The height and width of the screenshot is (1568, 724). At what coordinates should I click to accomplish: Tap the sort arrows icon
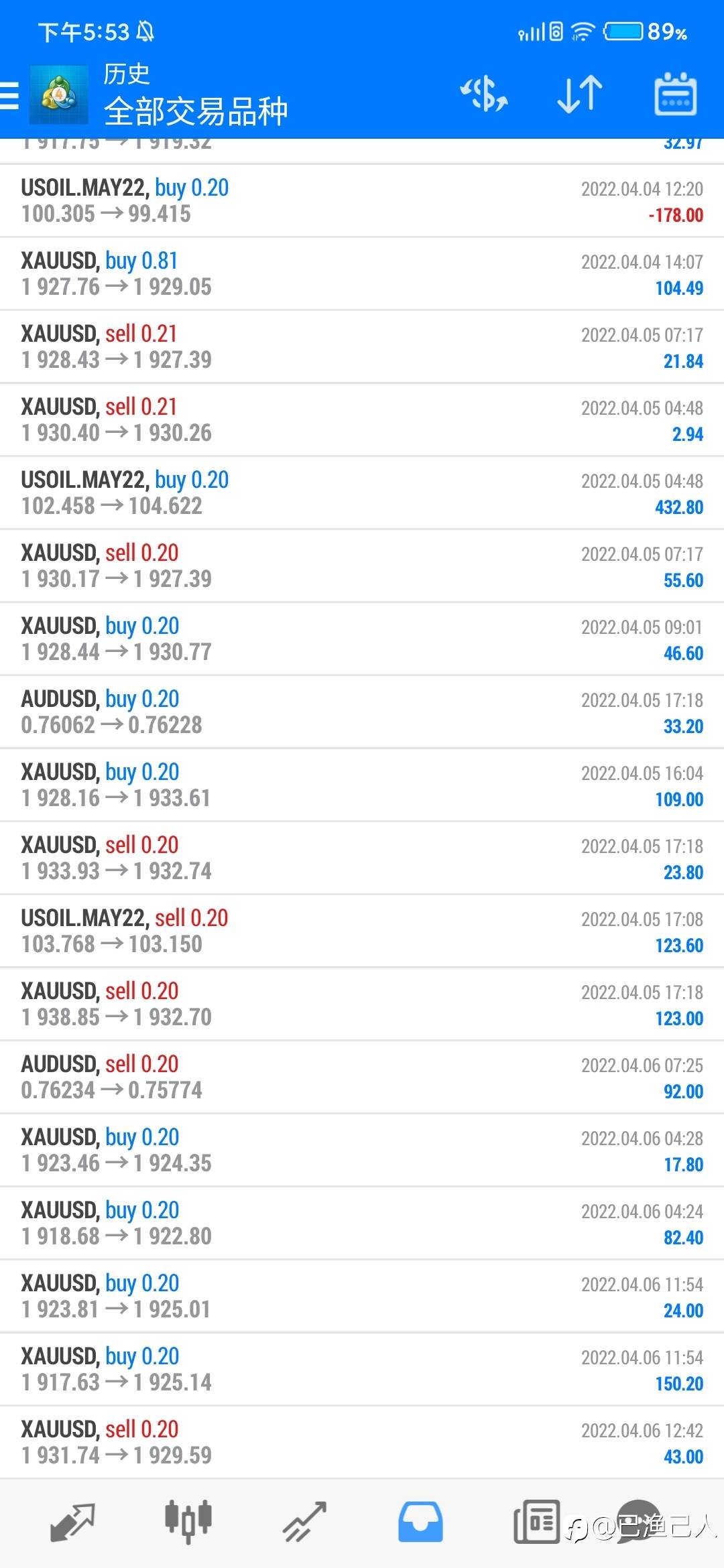click(x=580, y=94)
